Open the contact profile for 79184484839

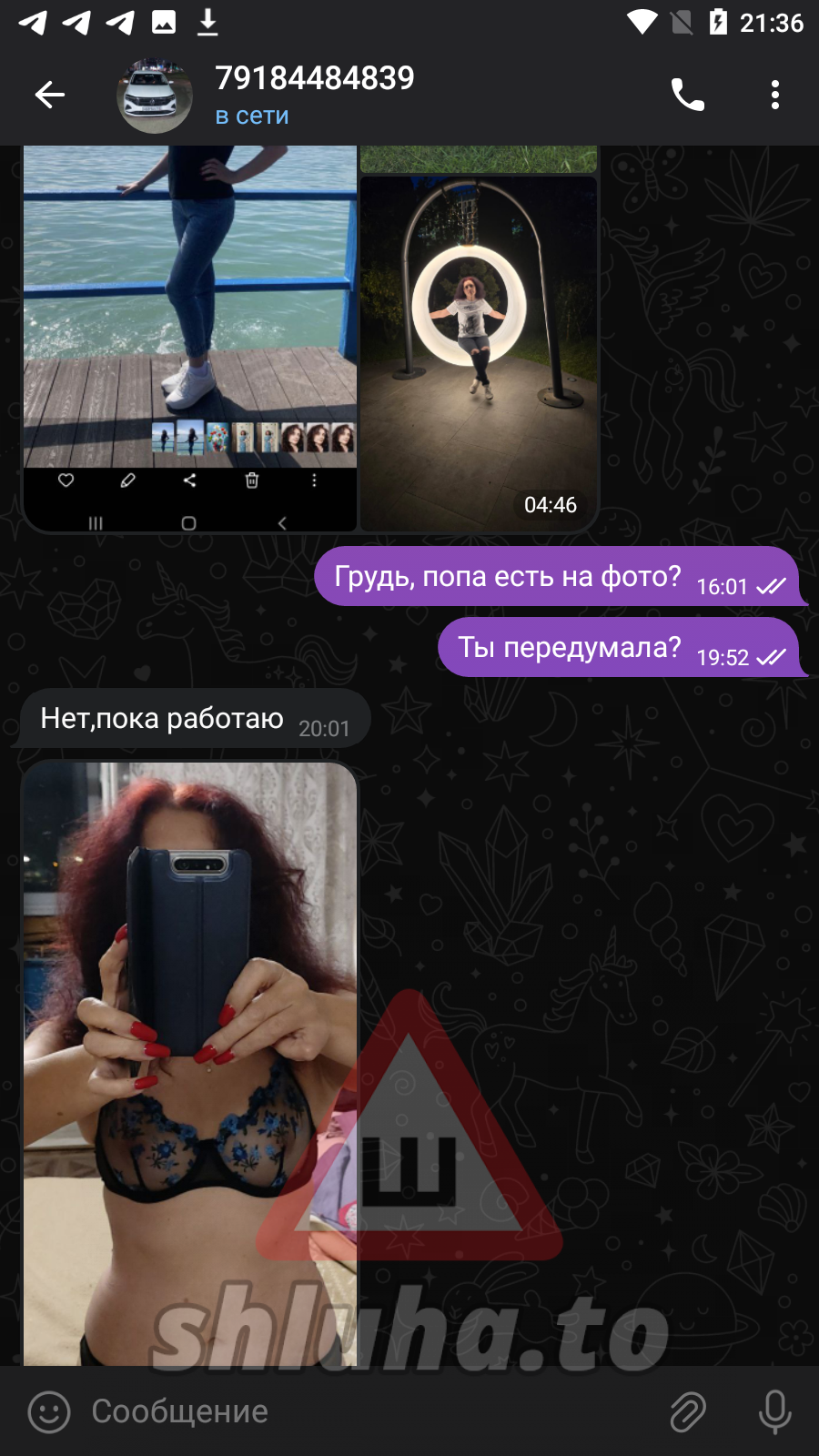tap(314, 94)
